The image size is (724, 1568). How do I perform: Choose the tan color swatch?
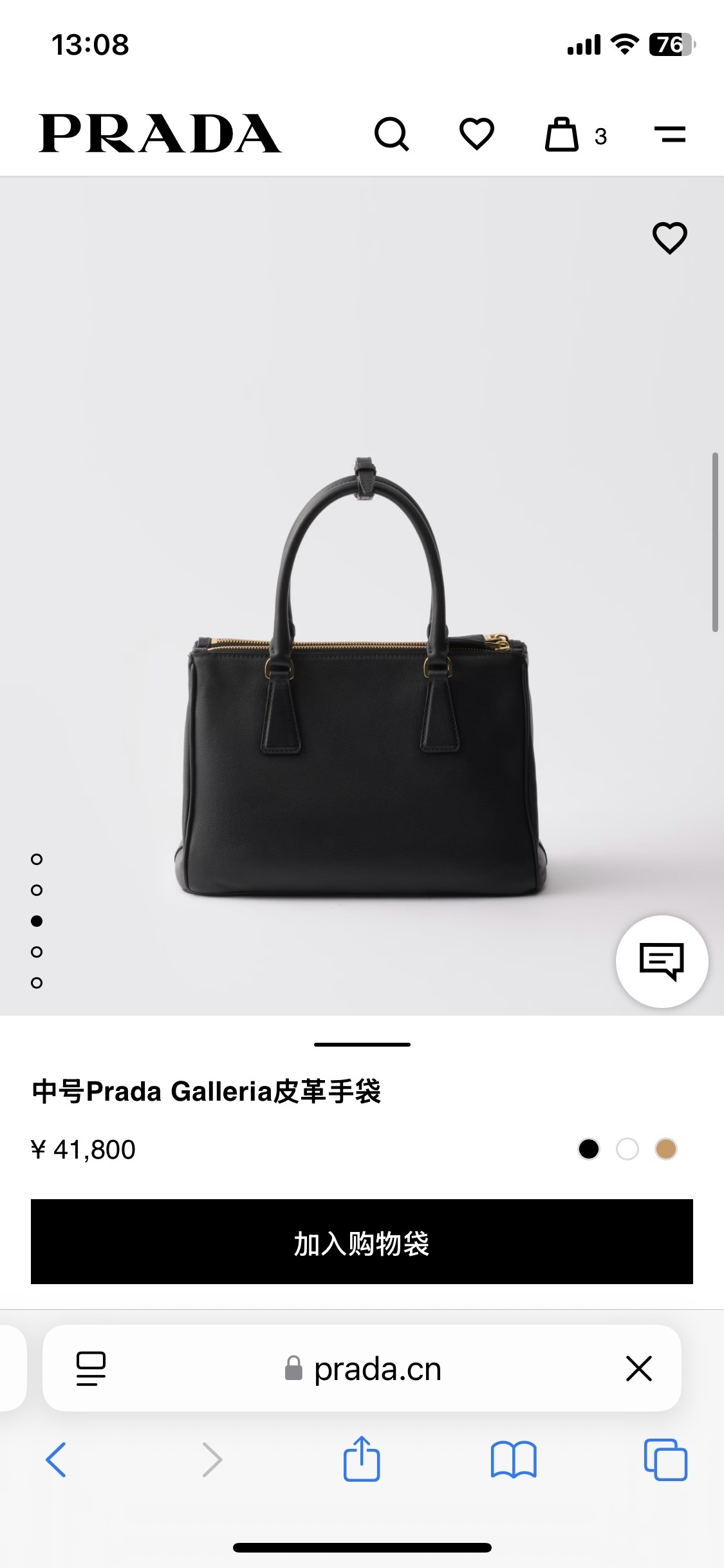pos(666,1149)
